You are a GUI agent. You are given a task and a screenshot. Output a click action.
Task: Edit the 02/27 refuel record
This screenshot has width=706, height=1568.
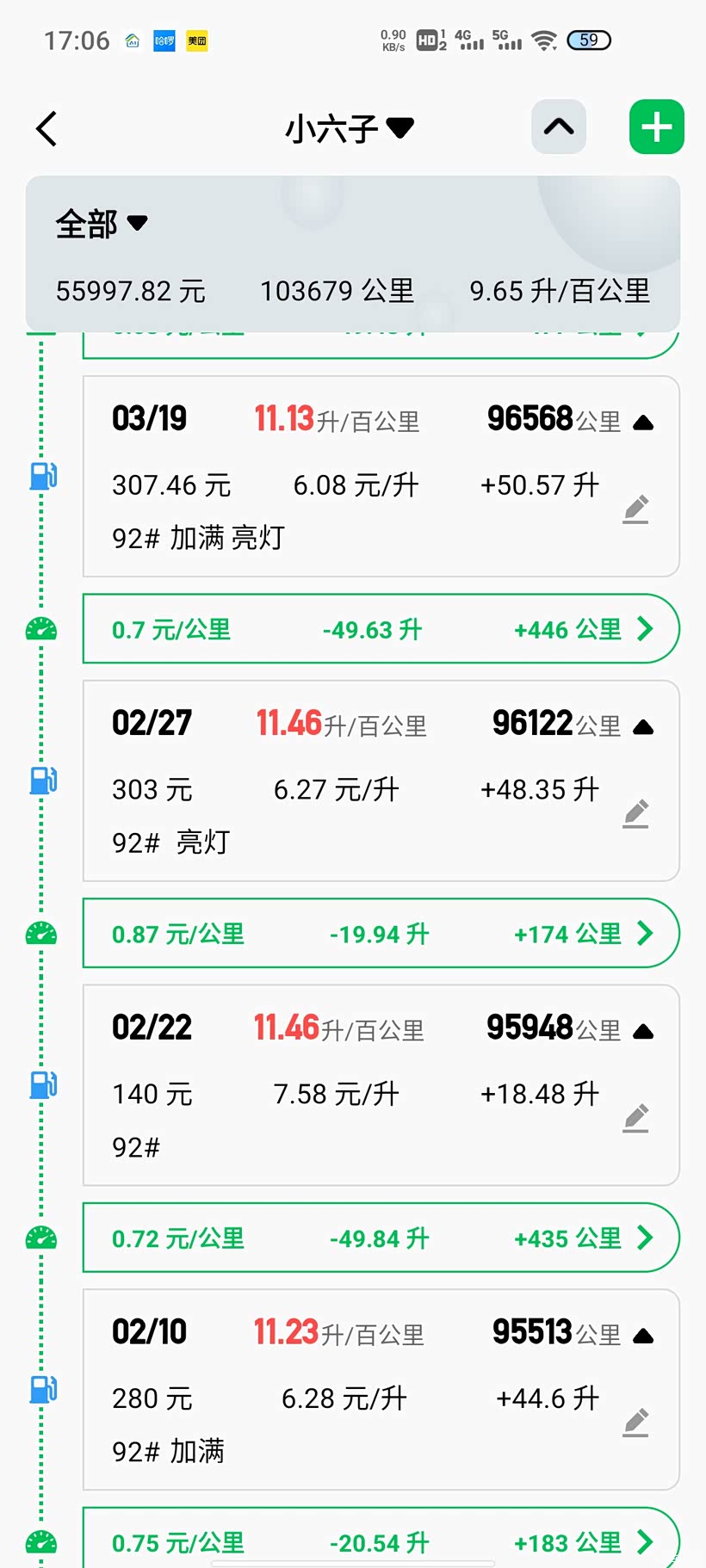[635, 813]
